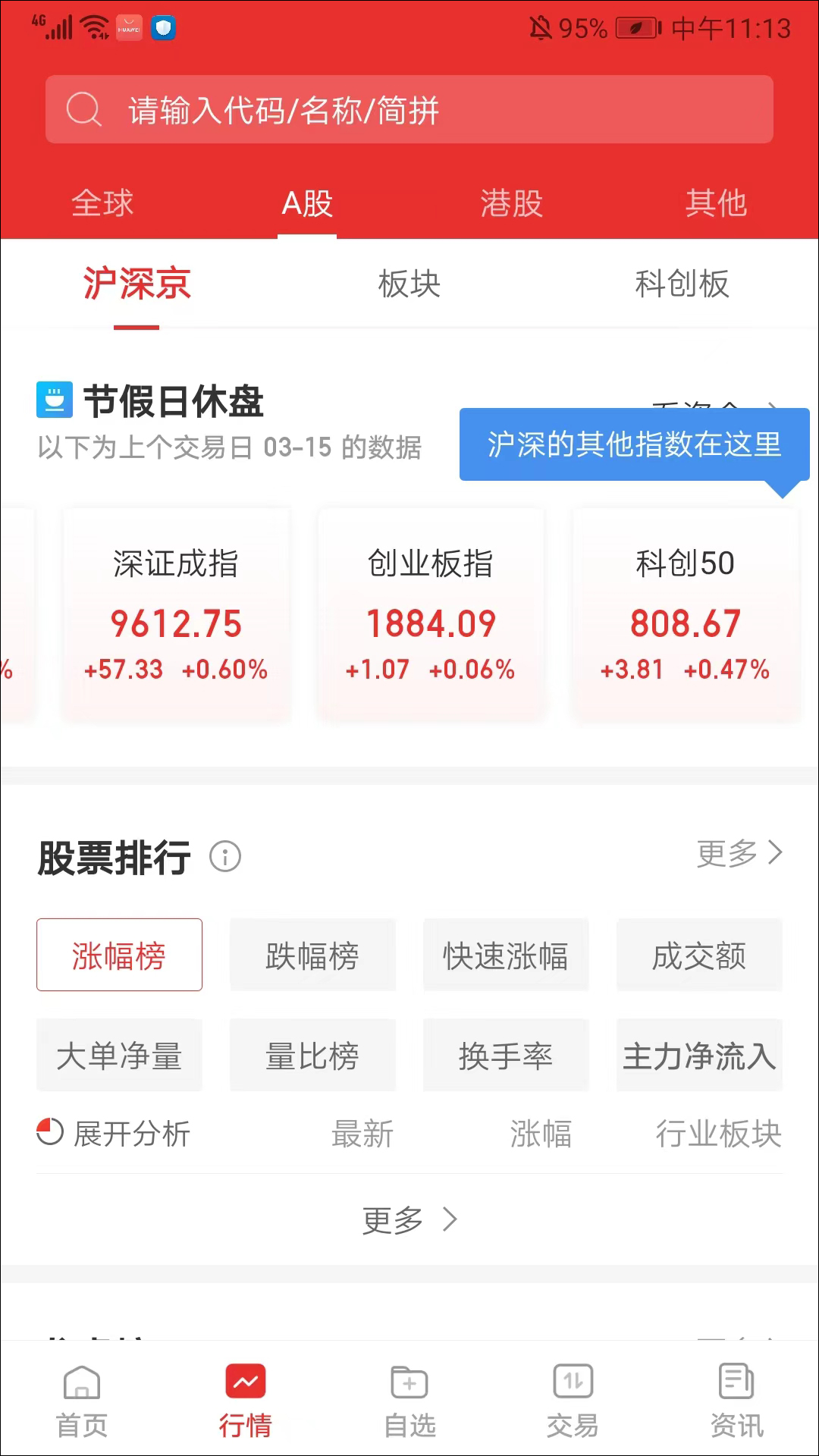Expand the 展开分析 analysis

114,1134
